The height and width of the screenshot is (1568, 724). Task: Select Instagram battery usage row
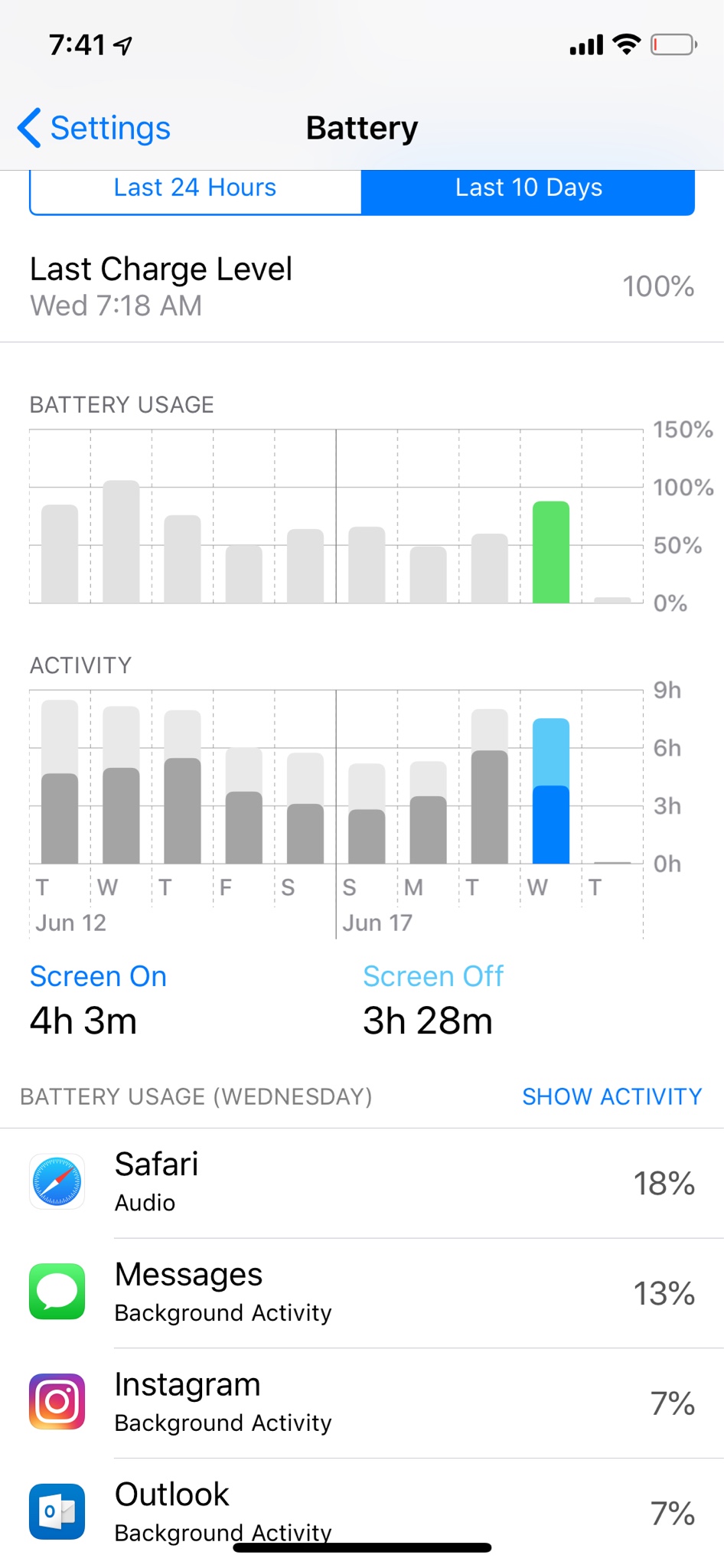click(362, 1403)
